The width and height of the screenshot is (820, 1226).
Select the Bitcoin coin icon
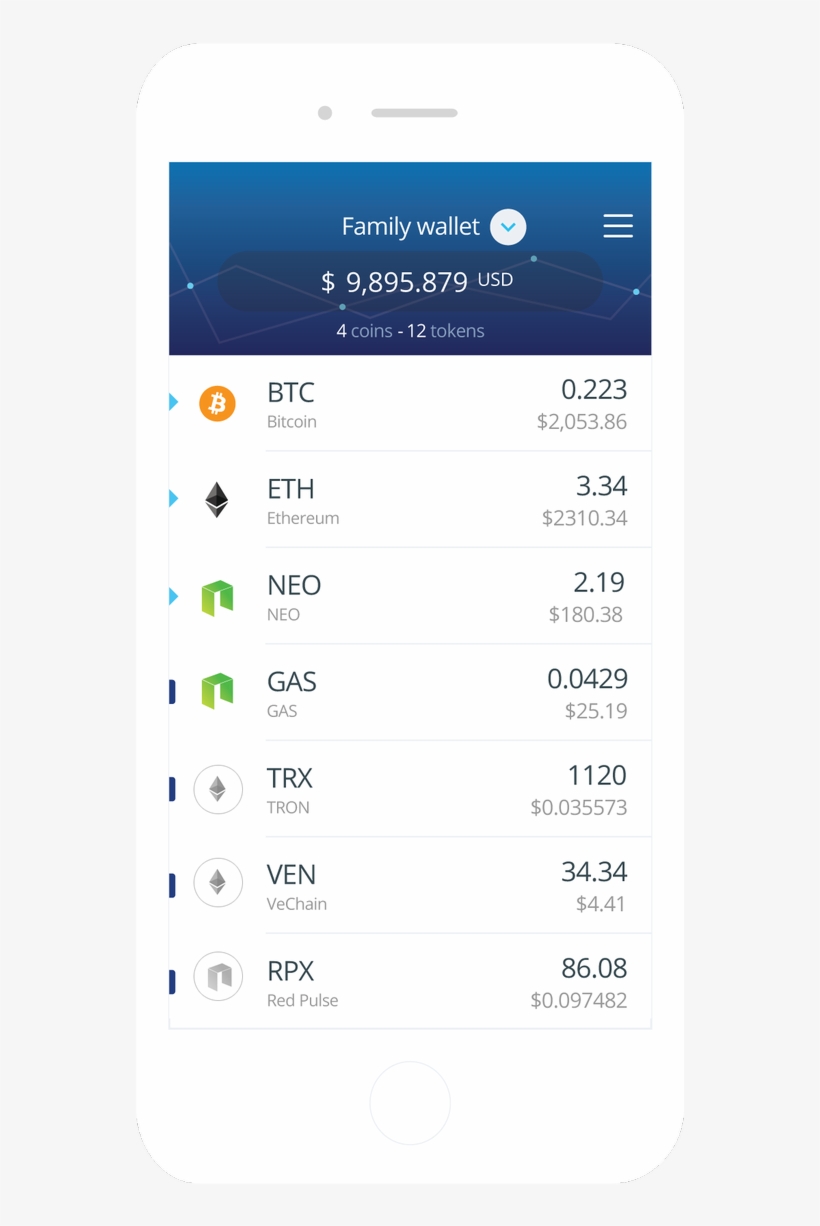coord(217,404)
